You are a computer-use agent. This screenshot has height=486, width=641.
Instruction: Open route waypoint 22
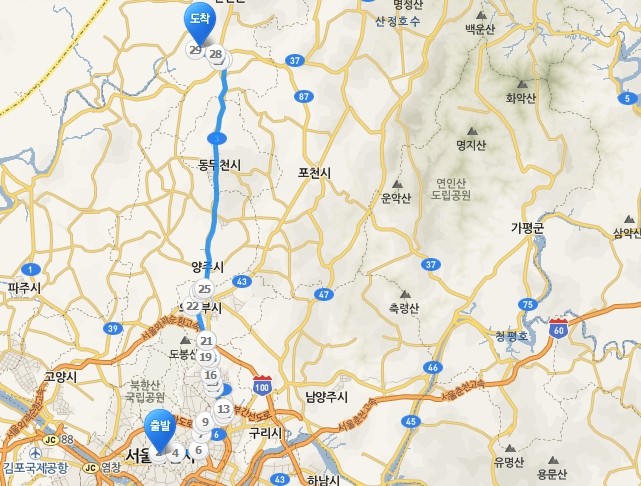[x=192, y=305]
